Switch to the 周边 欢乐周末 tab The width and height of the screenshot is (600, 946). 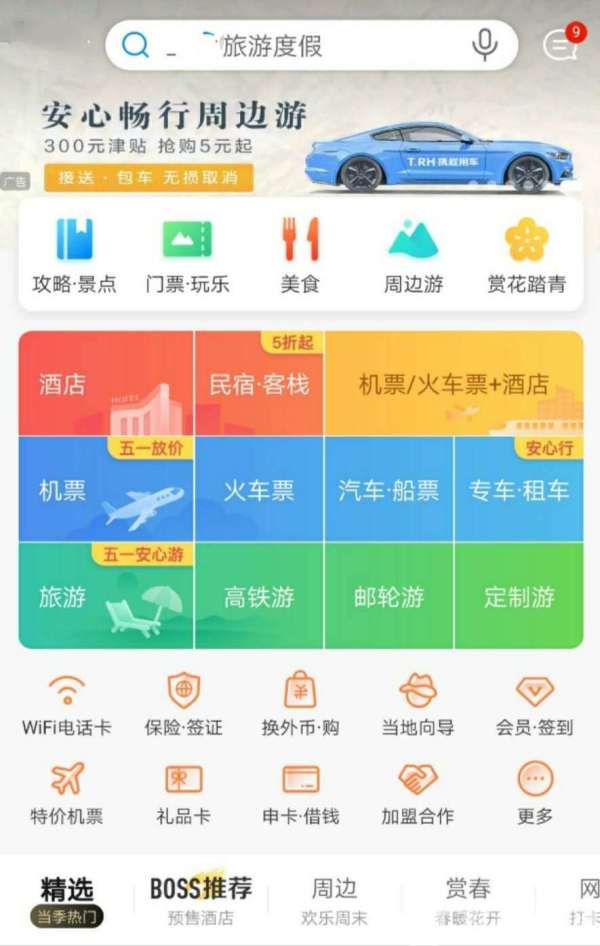(x=334, y=900)
